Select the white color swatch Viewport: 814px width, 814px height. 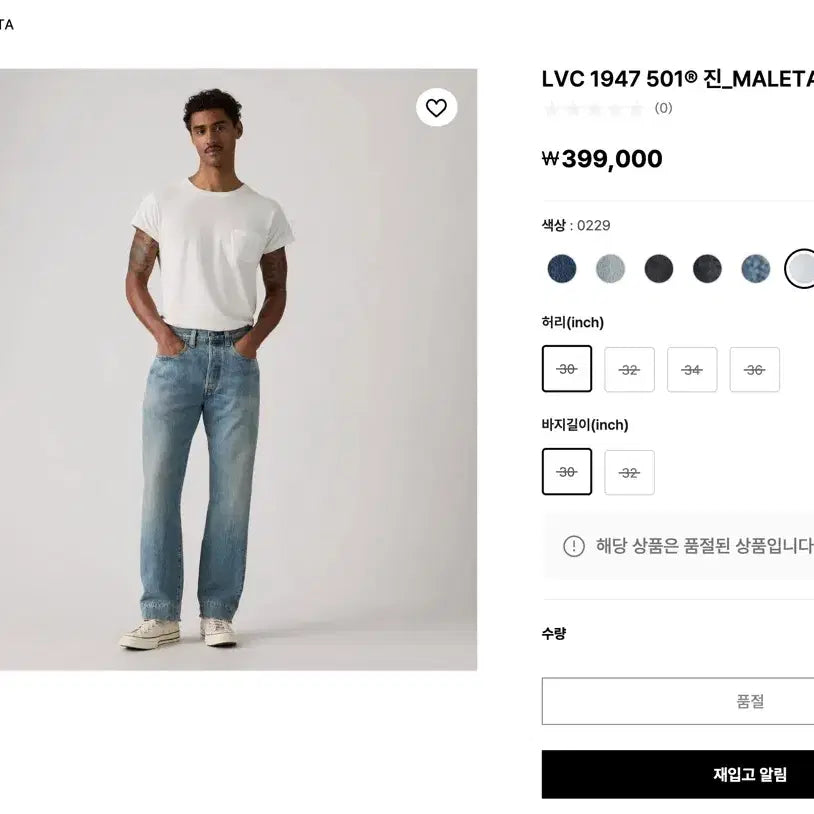click(x=799, y=269)
